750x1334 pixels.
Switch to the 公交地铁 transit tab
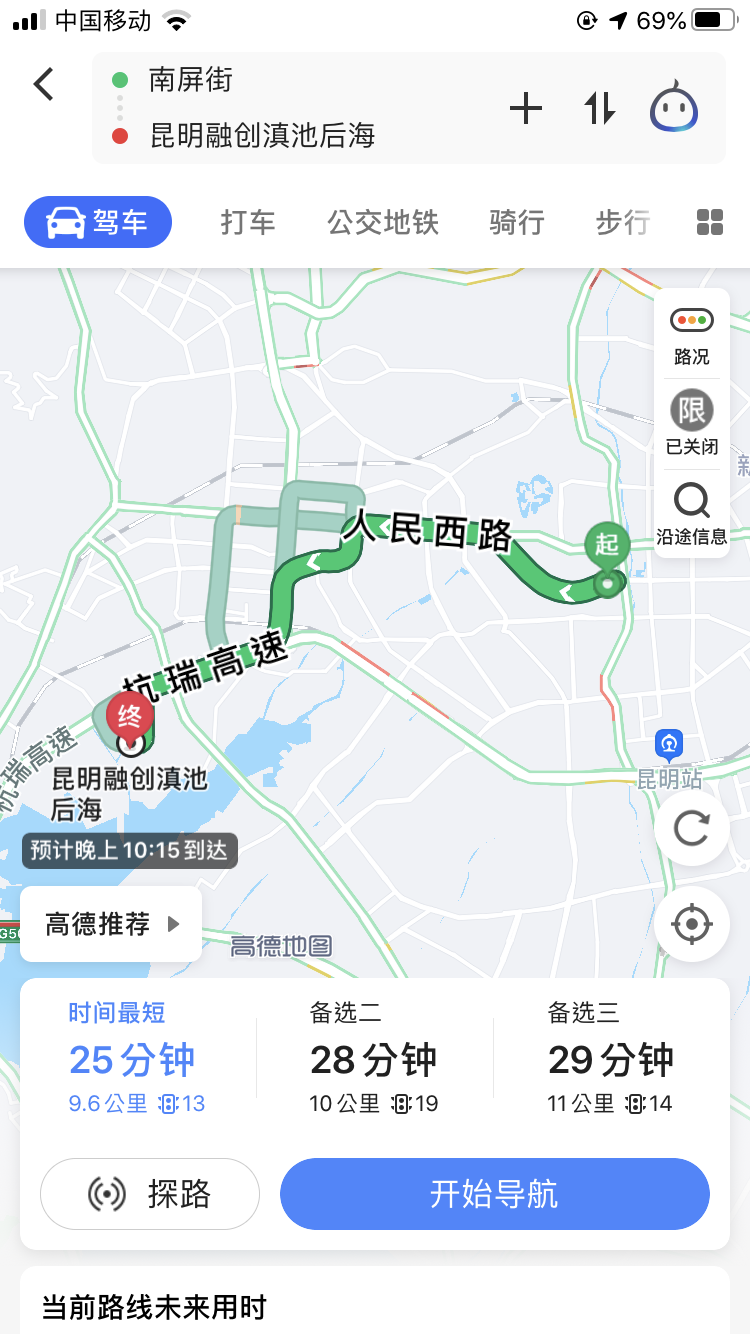pyautogui.click(x=383, y=222)
